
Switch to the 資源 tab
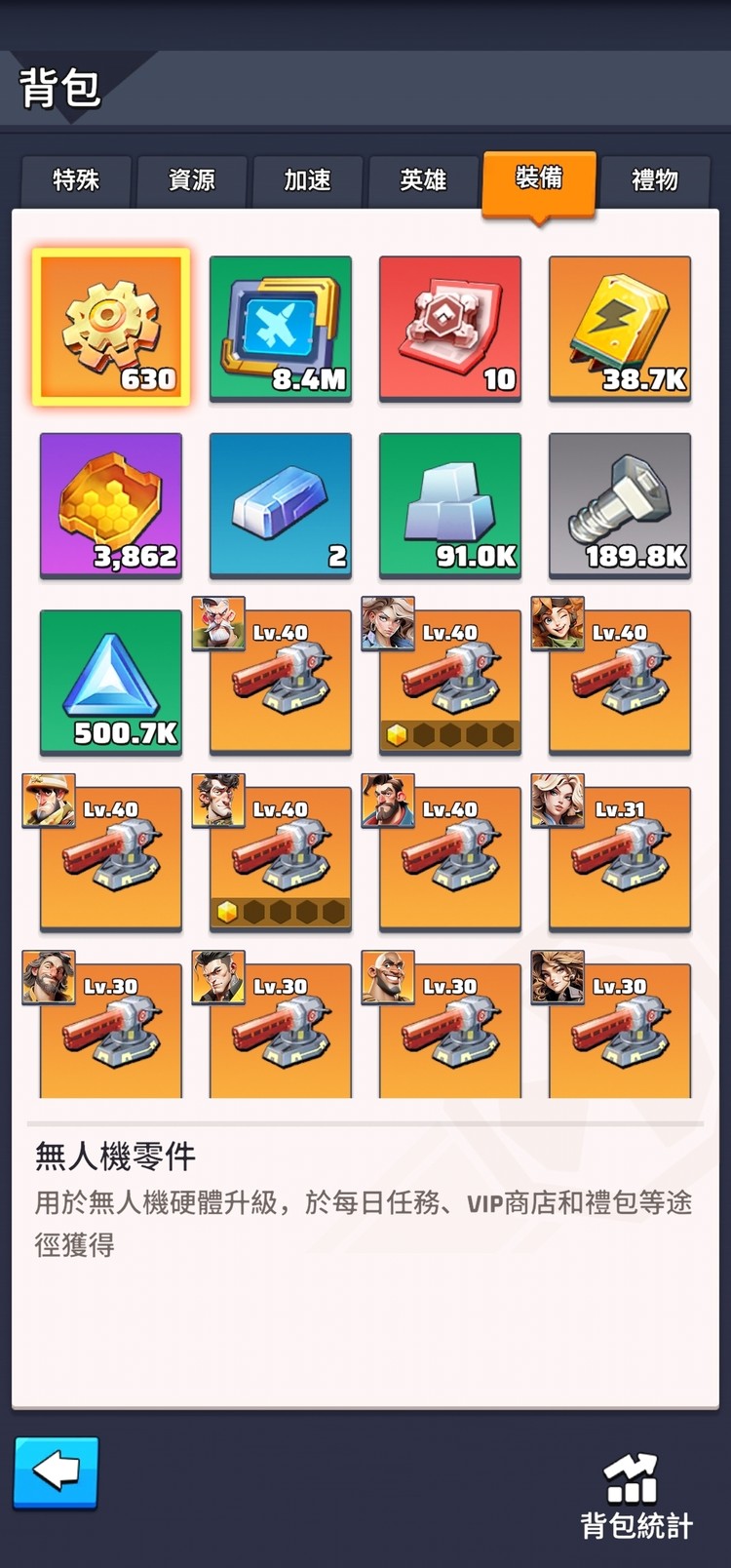192,180
